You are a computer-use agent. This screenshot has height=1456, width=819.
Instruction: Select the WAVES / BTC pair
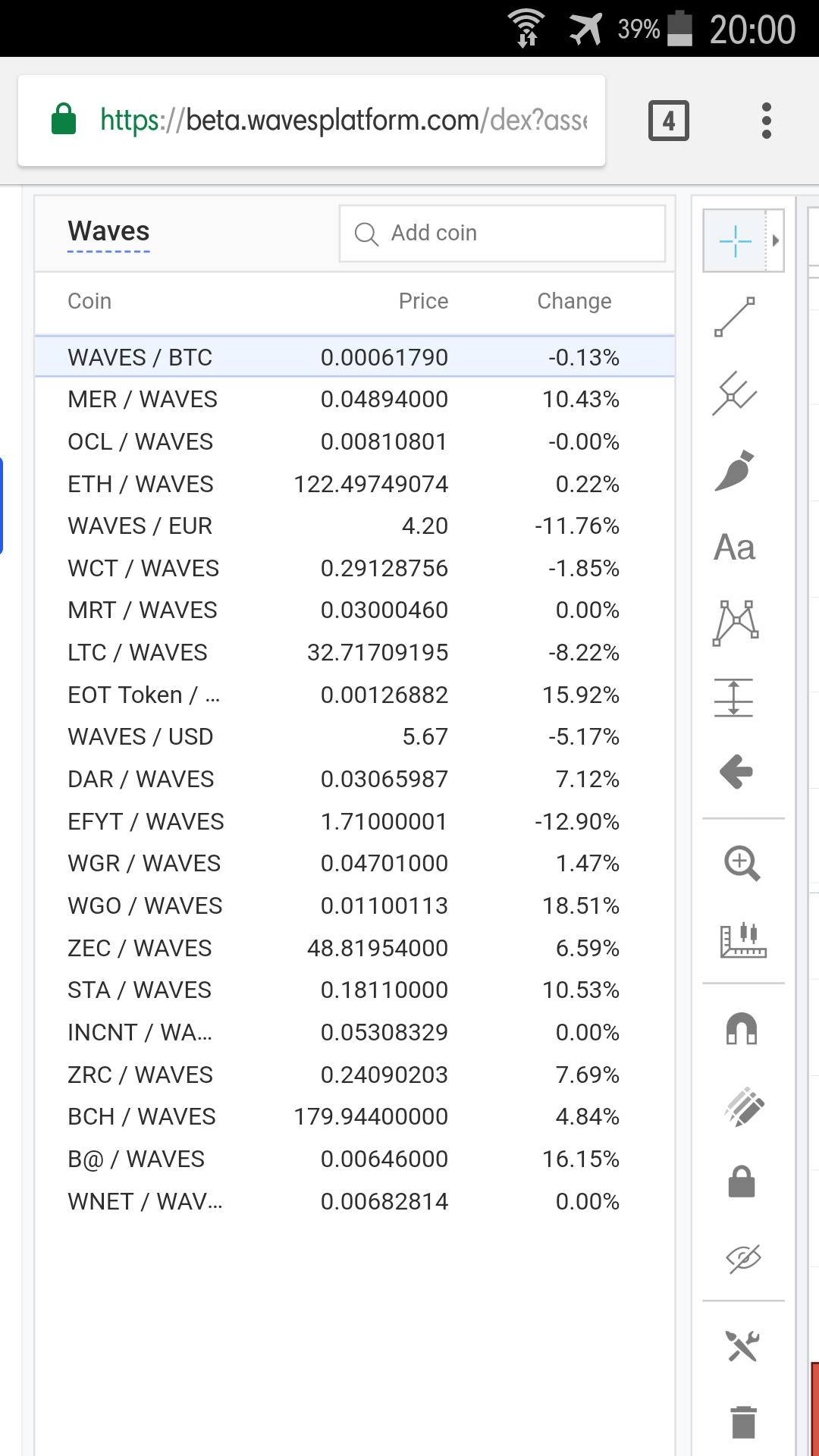pyautogui.click(x=355, y=356)
